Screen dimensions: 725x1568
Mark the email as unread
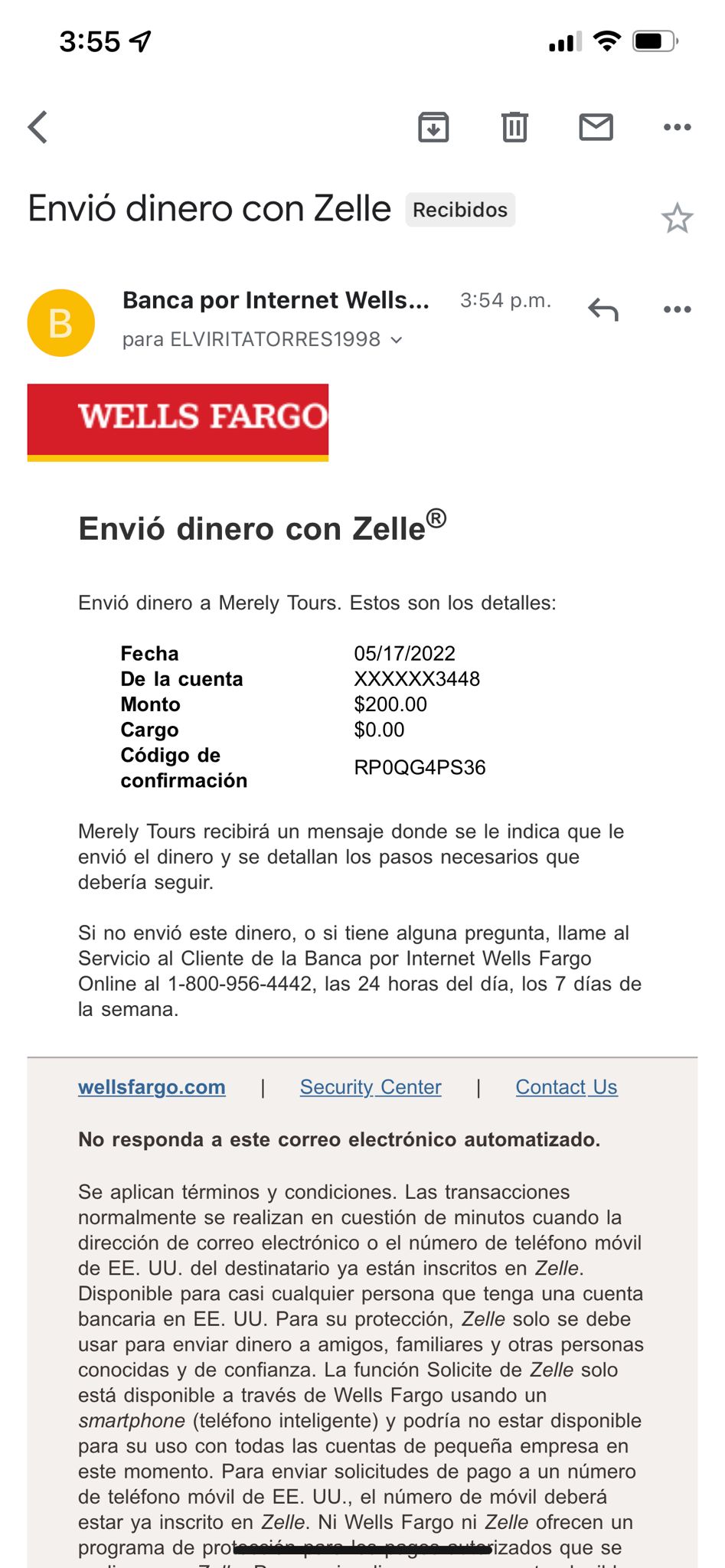point(596,127)
